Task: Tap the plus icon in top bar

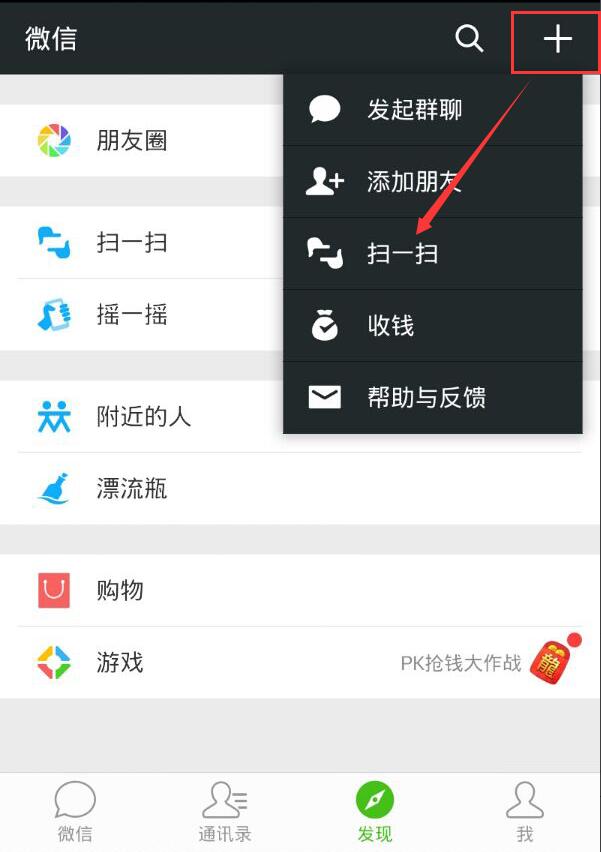Action: (x=557, y=38)
